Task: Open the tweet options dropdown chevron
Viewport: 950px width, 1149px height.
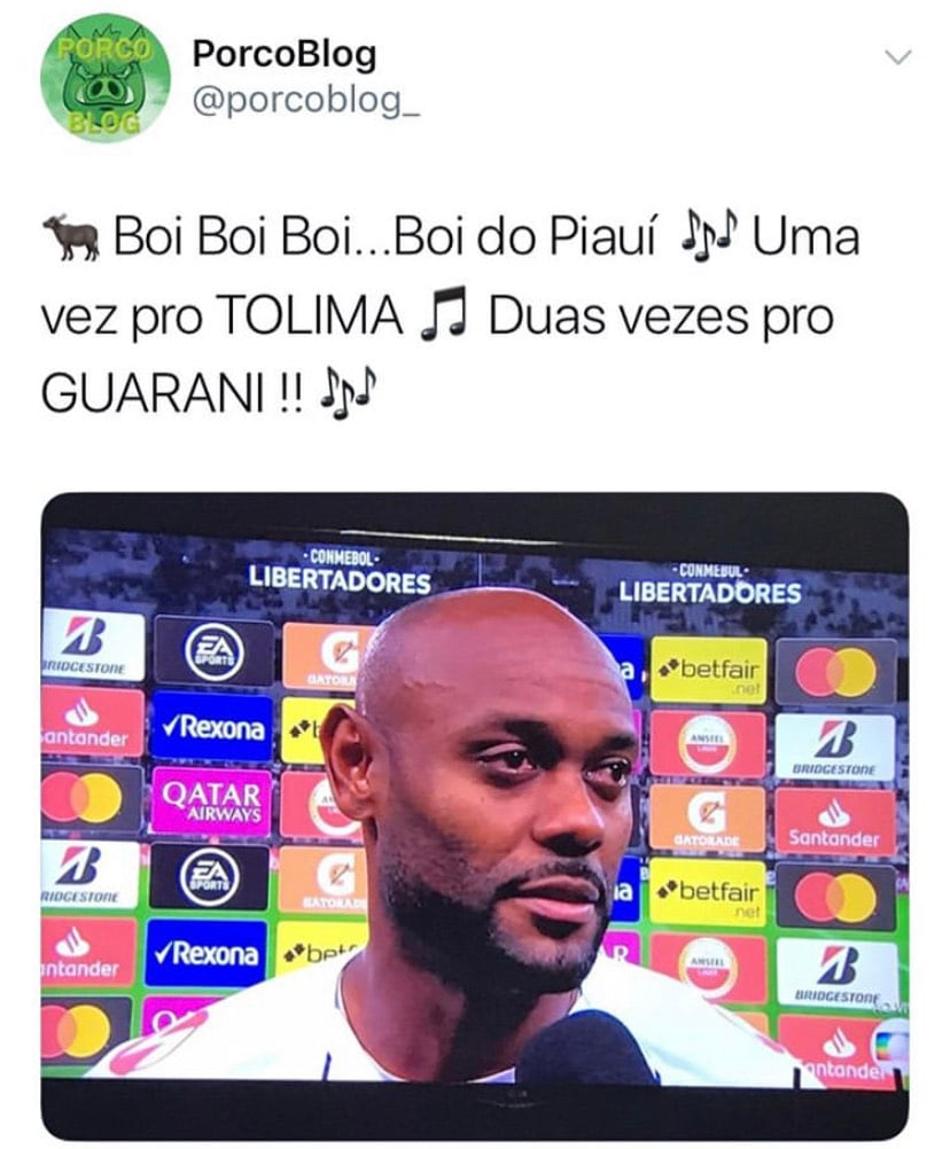Action: [x=899, y=57]
